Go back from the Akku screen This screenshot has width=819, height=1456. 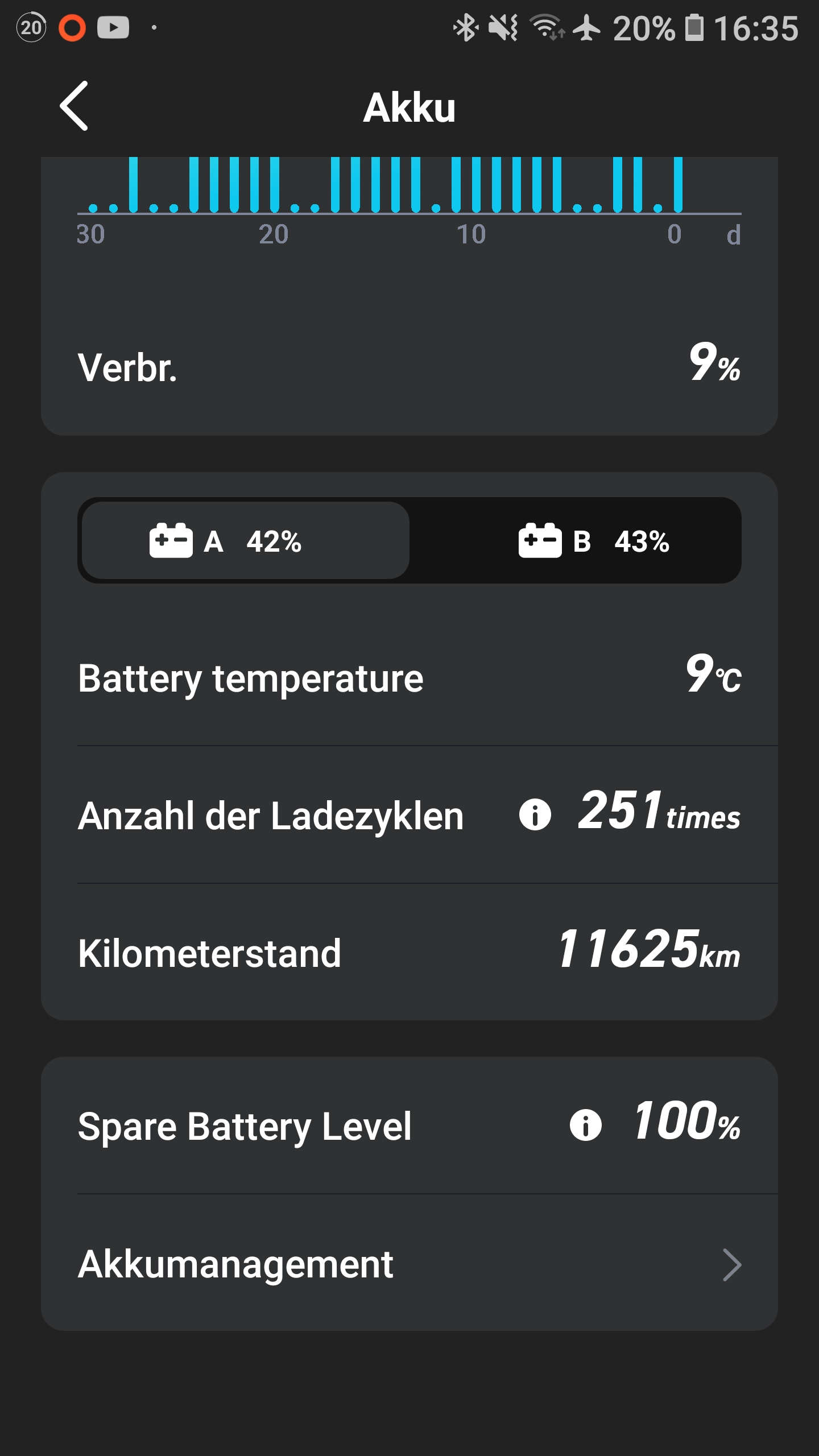click(75, 106)
